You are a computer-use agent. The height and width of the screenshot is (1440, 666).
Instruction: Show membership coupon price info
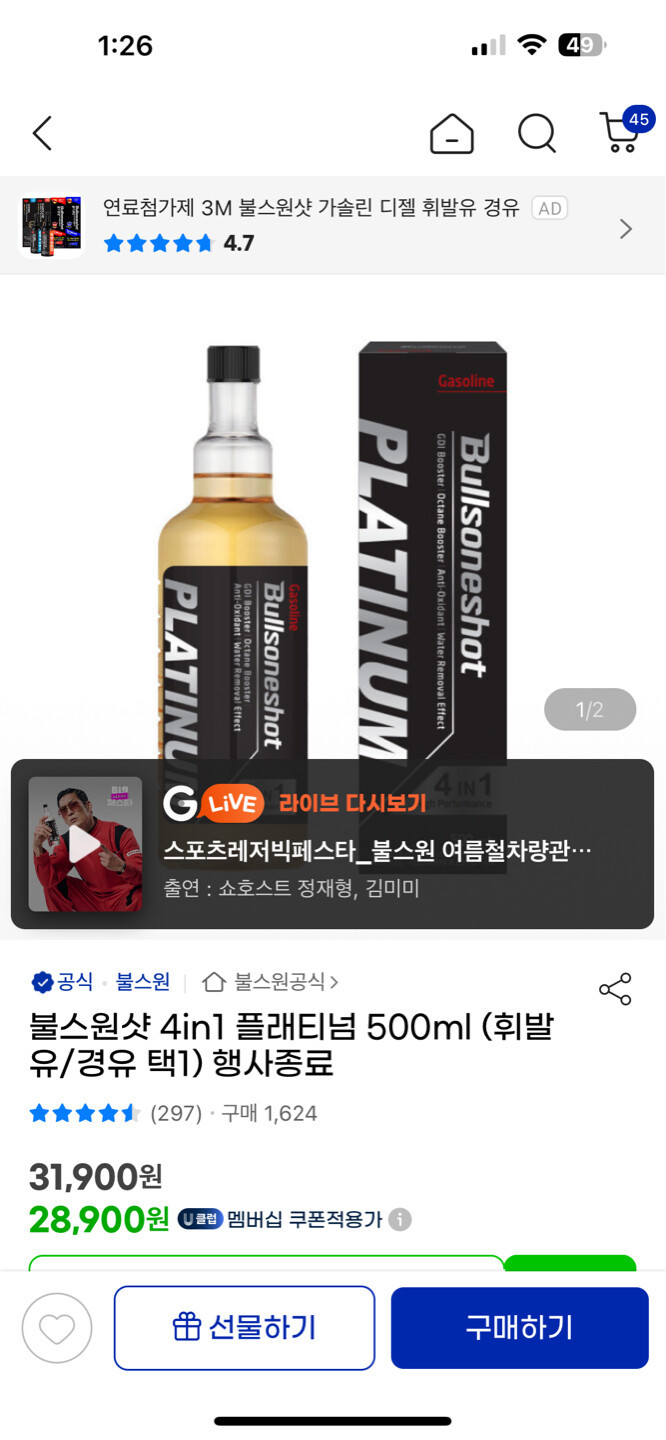point(400,1220)
